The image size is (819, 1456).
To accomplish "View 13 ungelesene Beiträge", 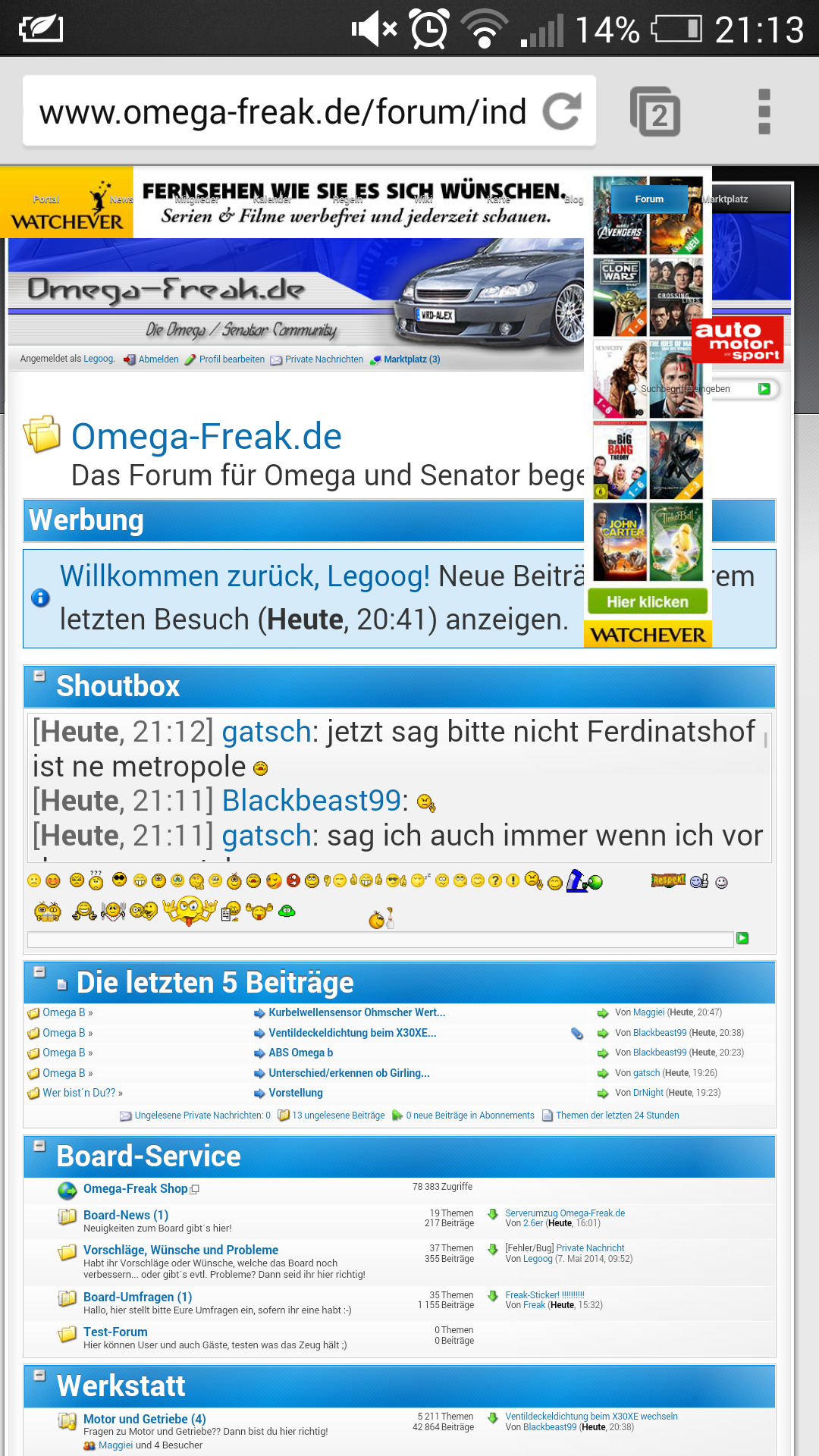I will click(337, 1116).
